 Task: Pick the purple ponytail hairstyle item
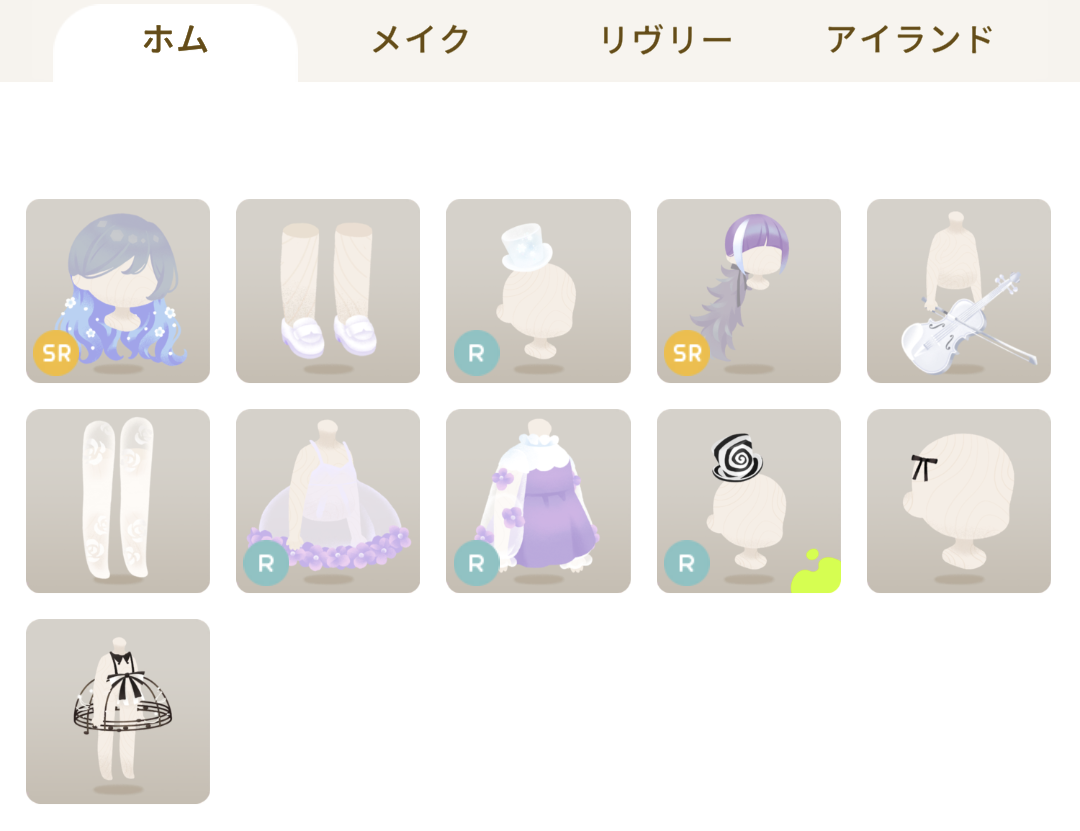(748, 291)
